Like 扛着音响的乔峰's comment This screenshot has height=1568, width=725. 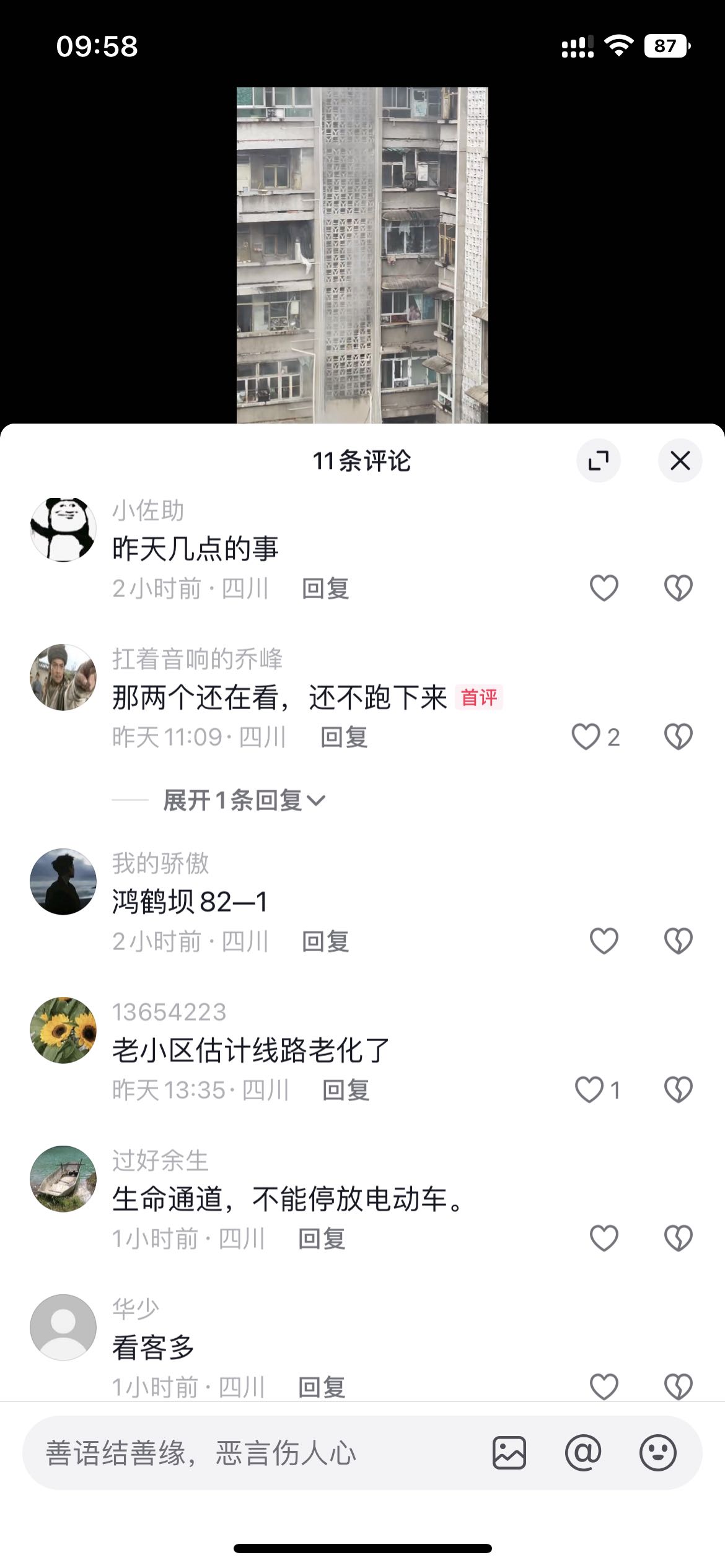coord(586,737)
